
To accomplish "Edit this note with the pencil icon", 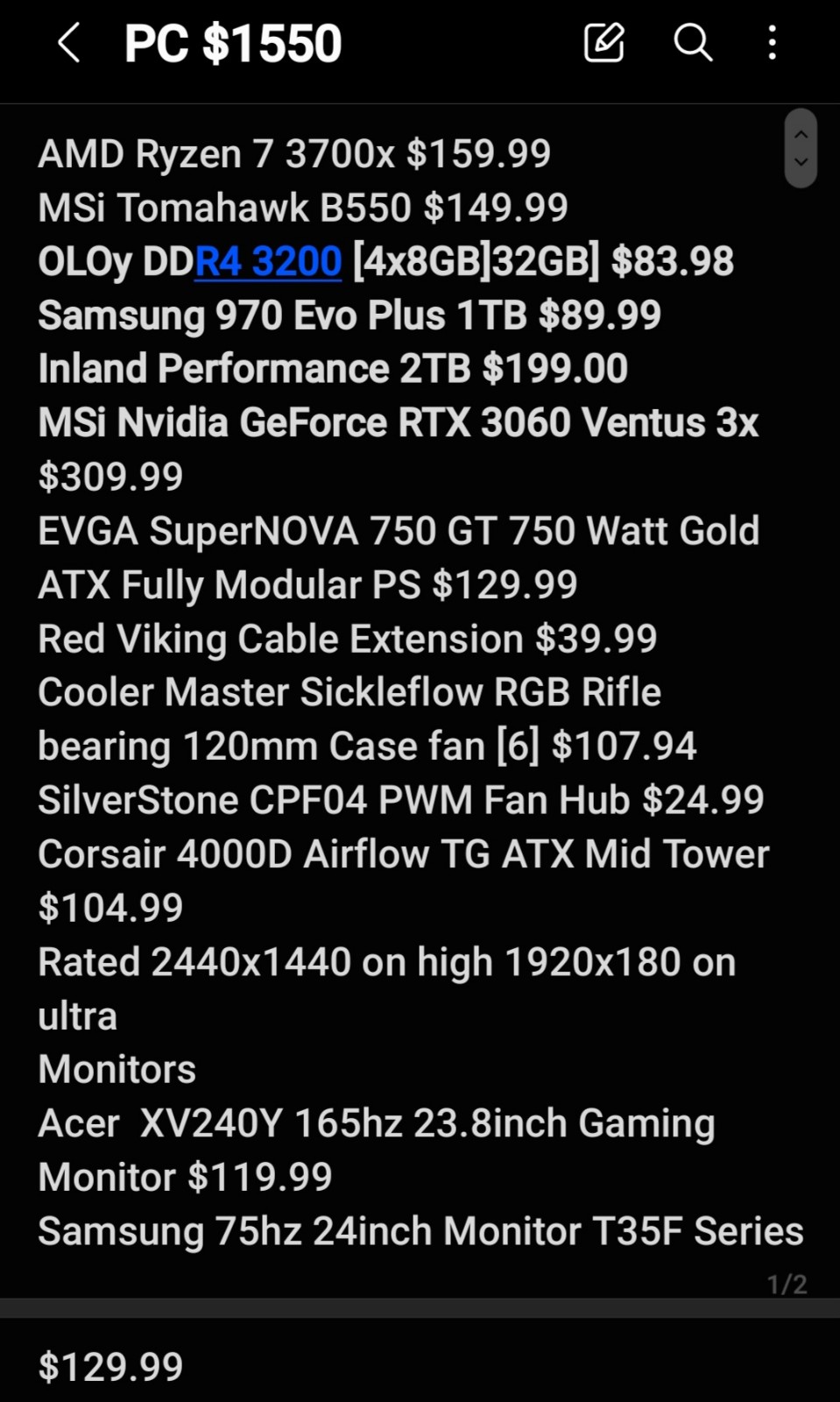I will pyautogui.click(x=604, y=42).
